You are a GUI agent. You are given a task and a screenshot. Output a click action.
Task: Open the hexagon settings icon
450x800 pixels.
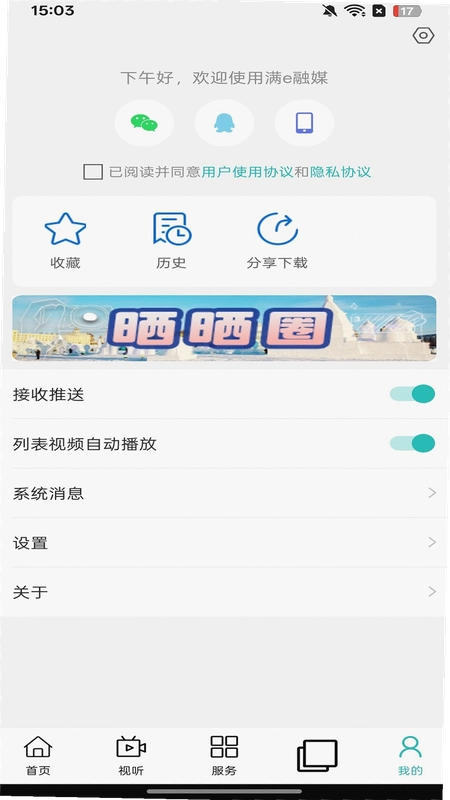pos(423,36)
